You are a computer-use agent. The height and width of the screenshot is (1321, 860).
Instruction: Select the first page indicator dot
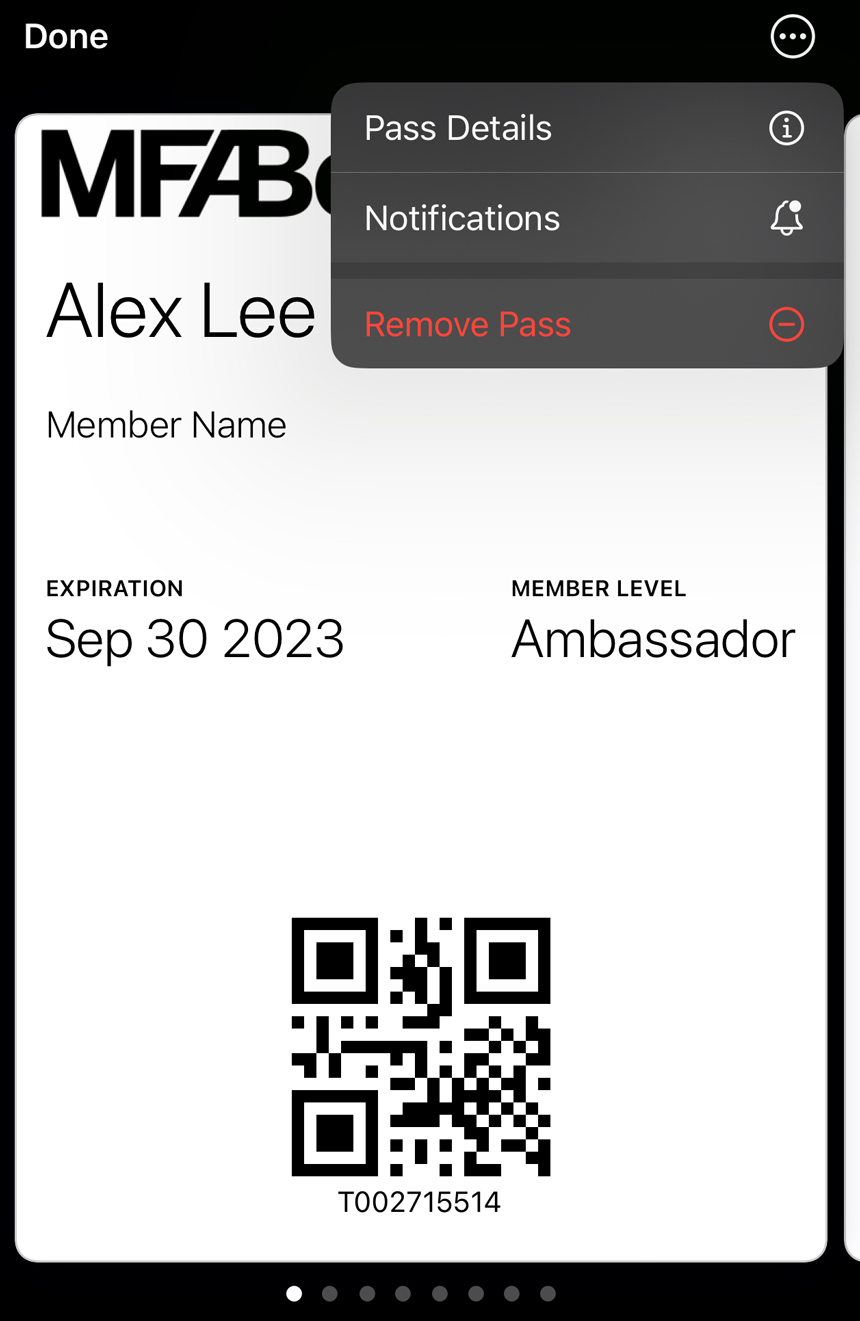pos(294,1293)
